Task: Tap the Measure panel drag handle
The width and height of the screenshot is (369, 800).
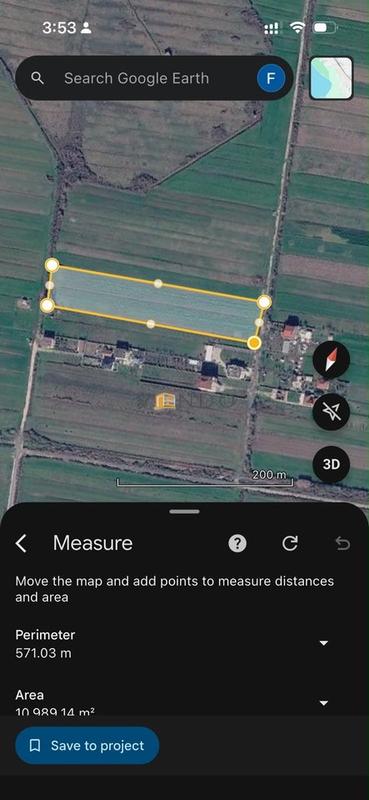Action: pyautogui.click(x=185, y=511)
